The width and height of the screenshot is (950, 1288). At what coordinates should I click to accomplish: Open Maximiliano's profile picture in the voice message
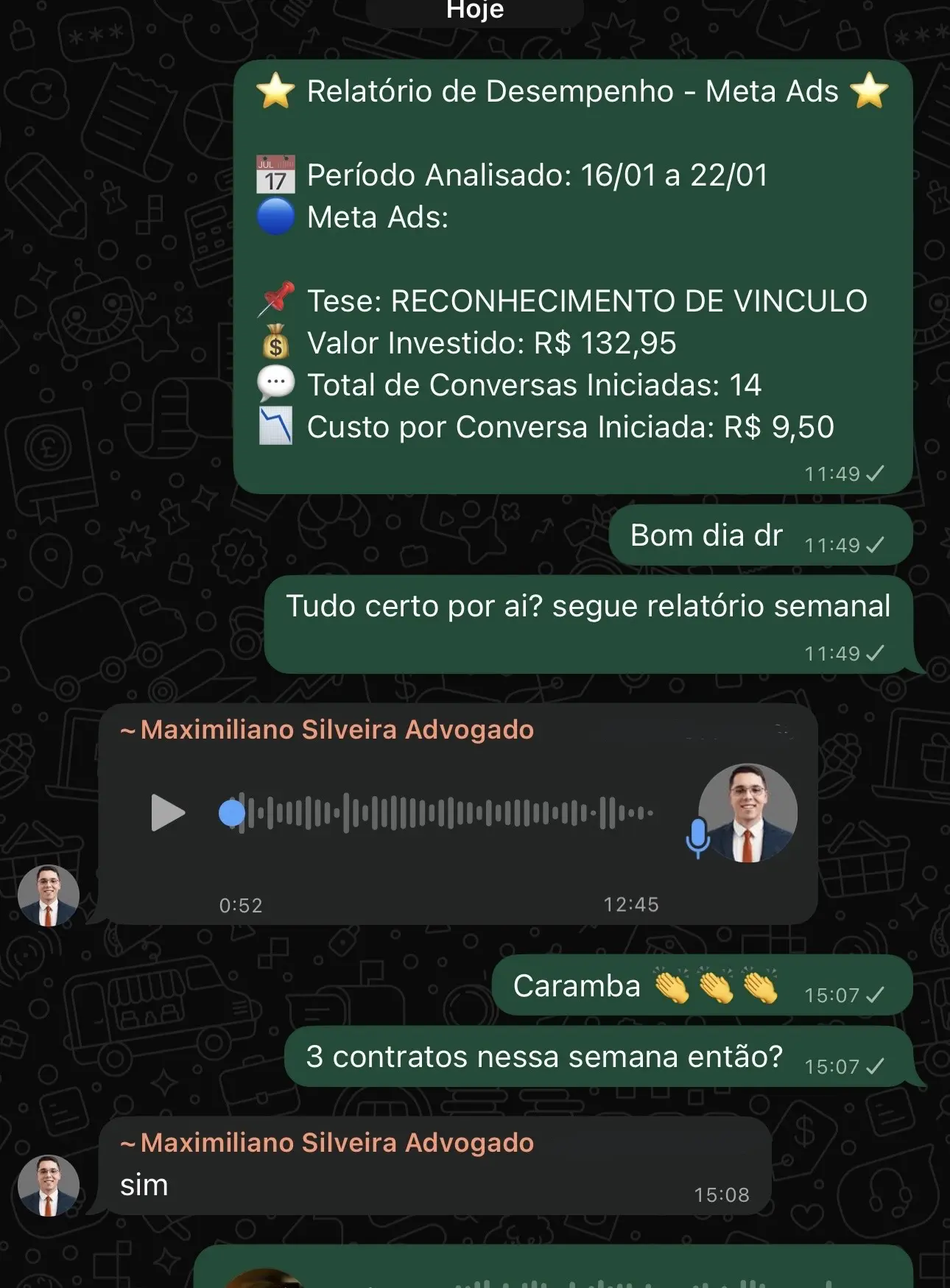click(747, 812)
